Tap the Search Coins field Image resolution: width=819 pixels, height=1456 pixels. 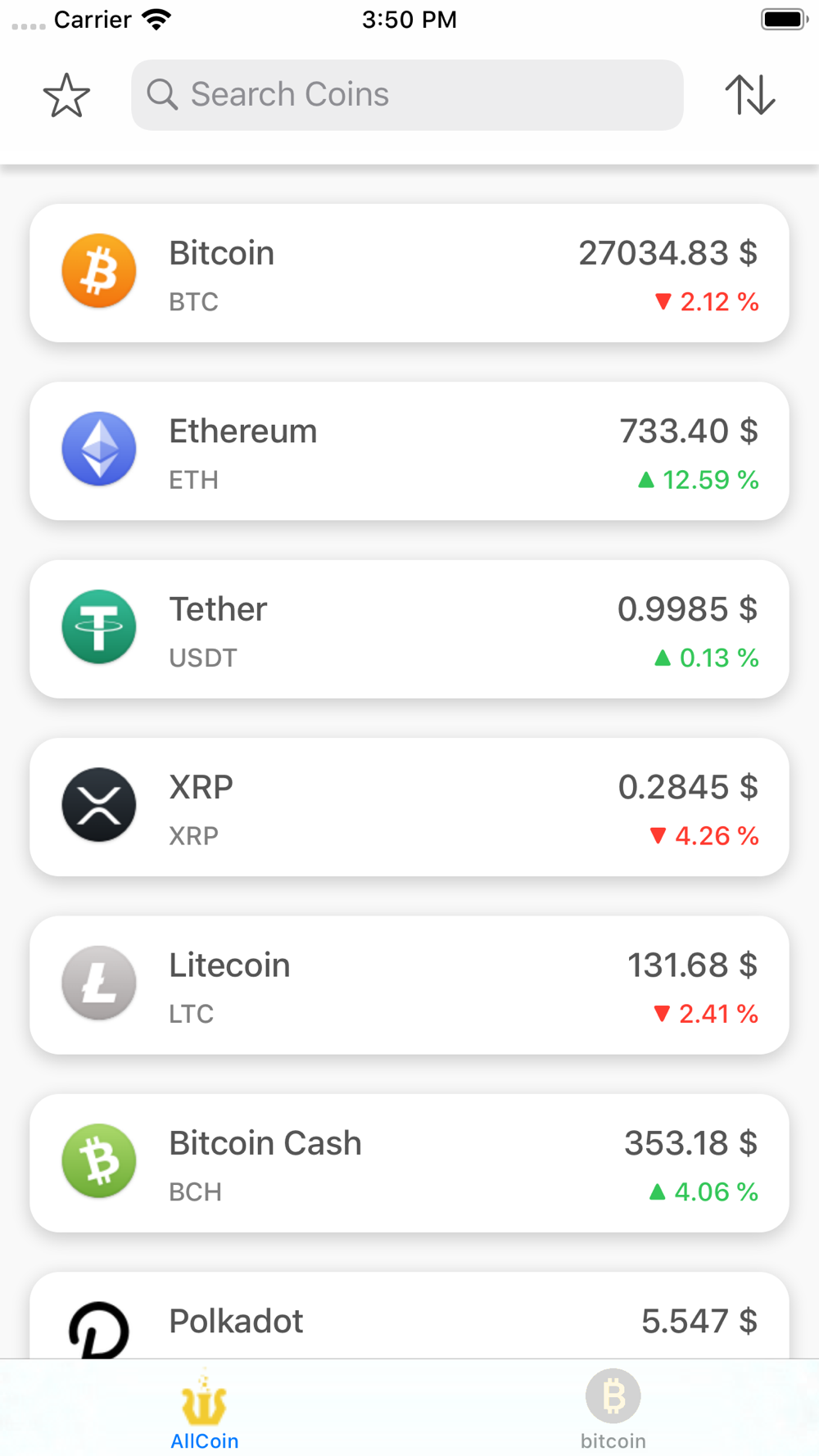pyautogui.click(x=407, y=95)
